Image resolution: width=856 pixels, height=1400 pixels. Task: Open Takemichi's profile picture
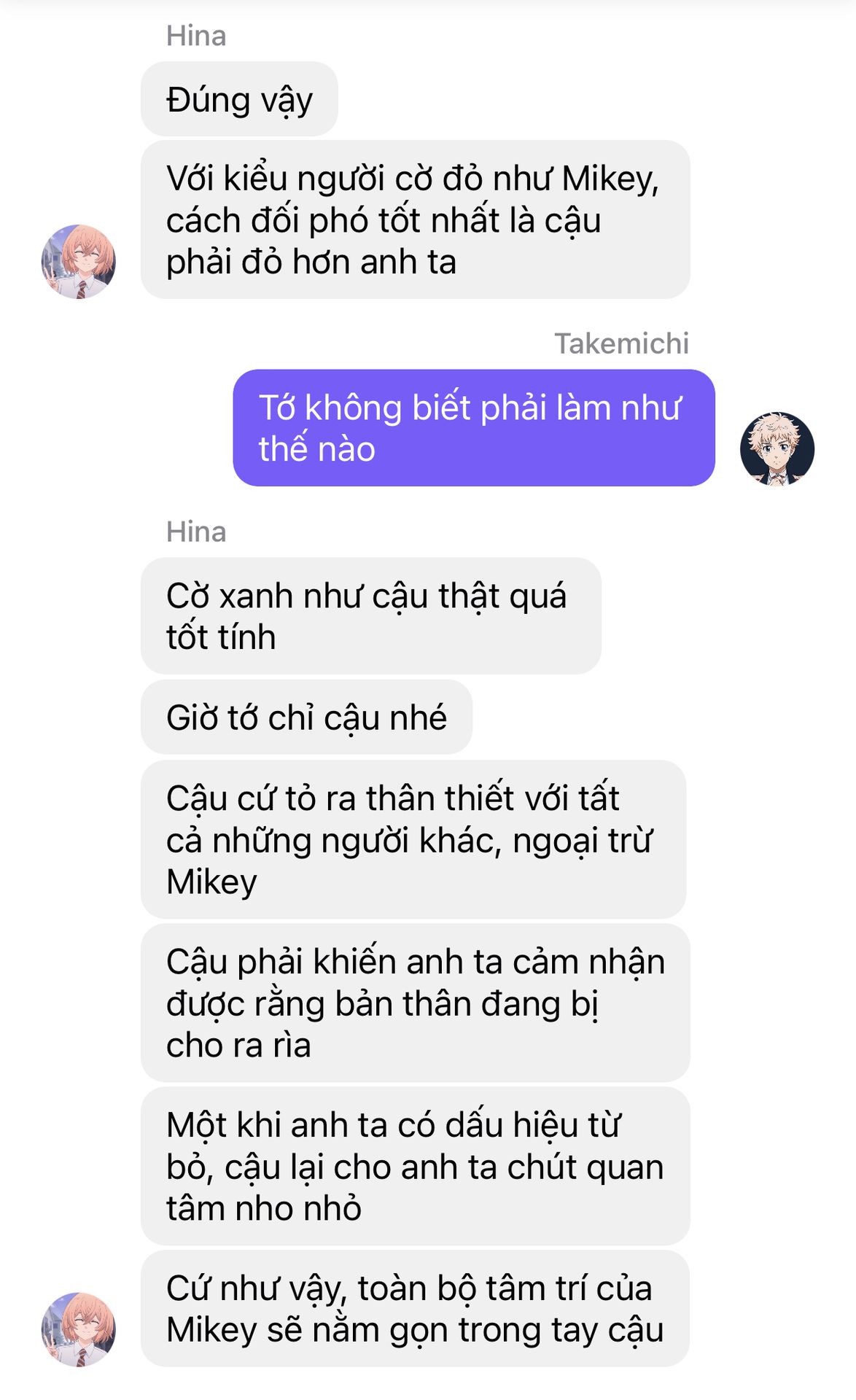click(777, 449)
